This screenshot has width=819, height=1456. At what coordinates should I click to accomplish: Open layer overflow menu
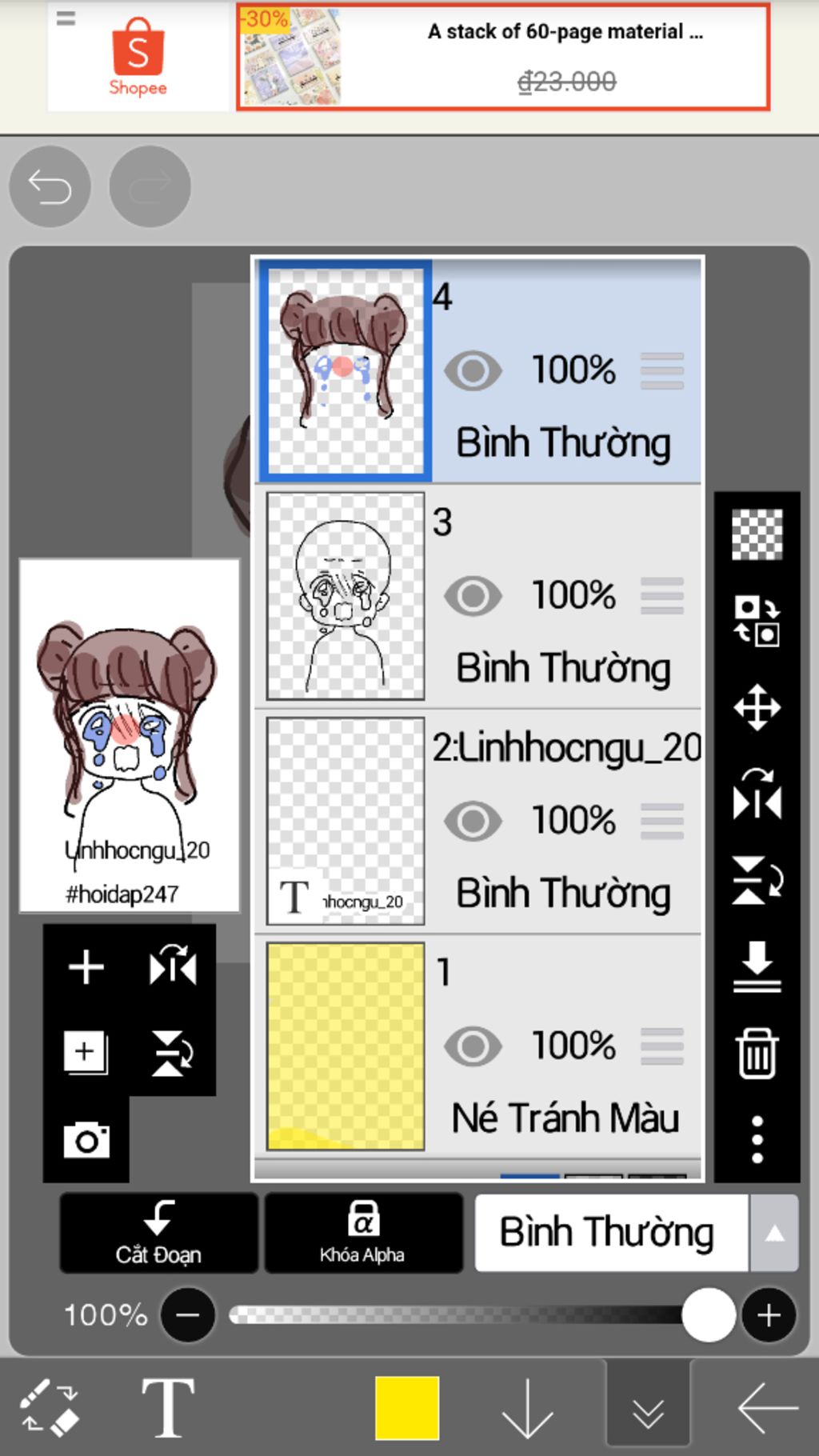tap(757, 1139)
